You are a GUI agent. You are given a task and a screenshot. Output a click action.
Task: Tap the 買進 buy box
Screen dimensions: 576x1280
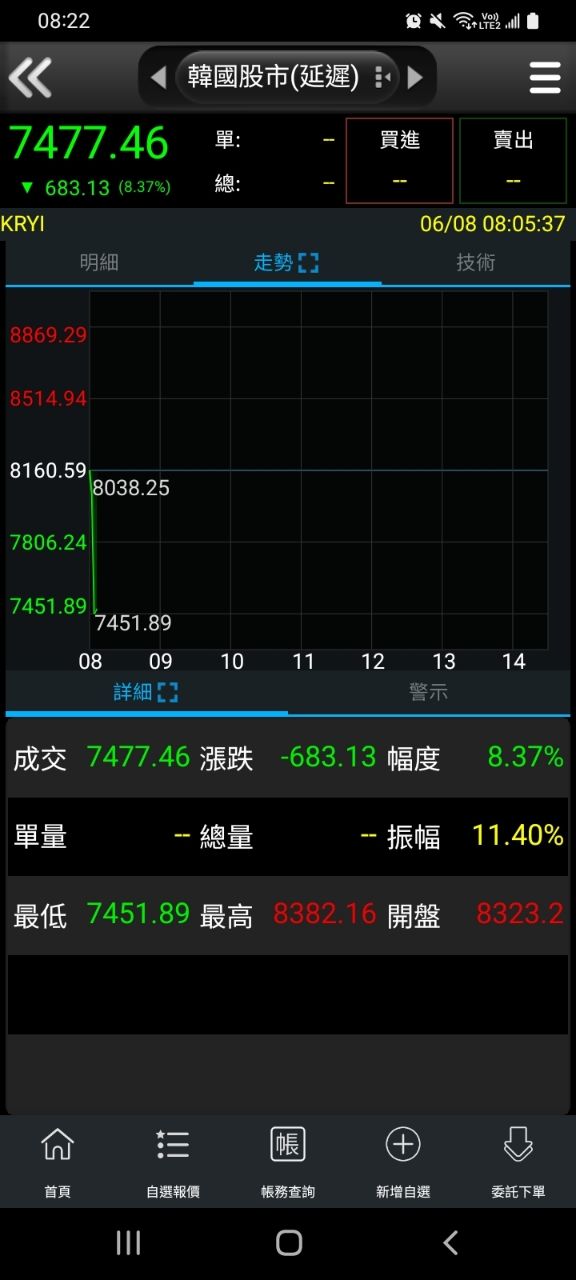coord(400,160)
